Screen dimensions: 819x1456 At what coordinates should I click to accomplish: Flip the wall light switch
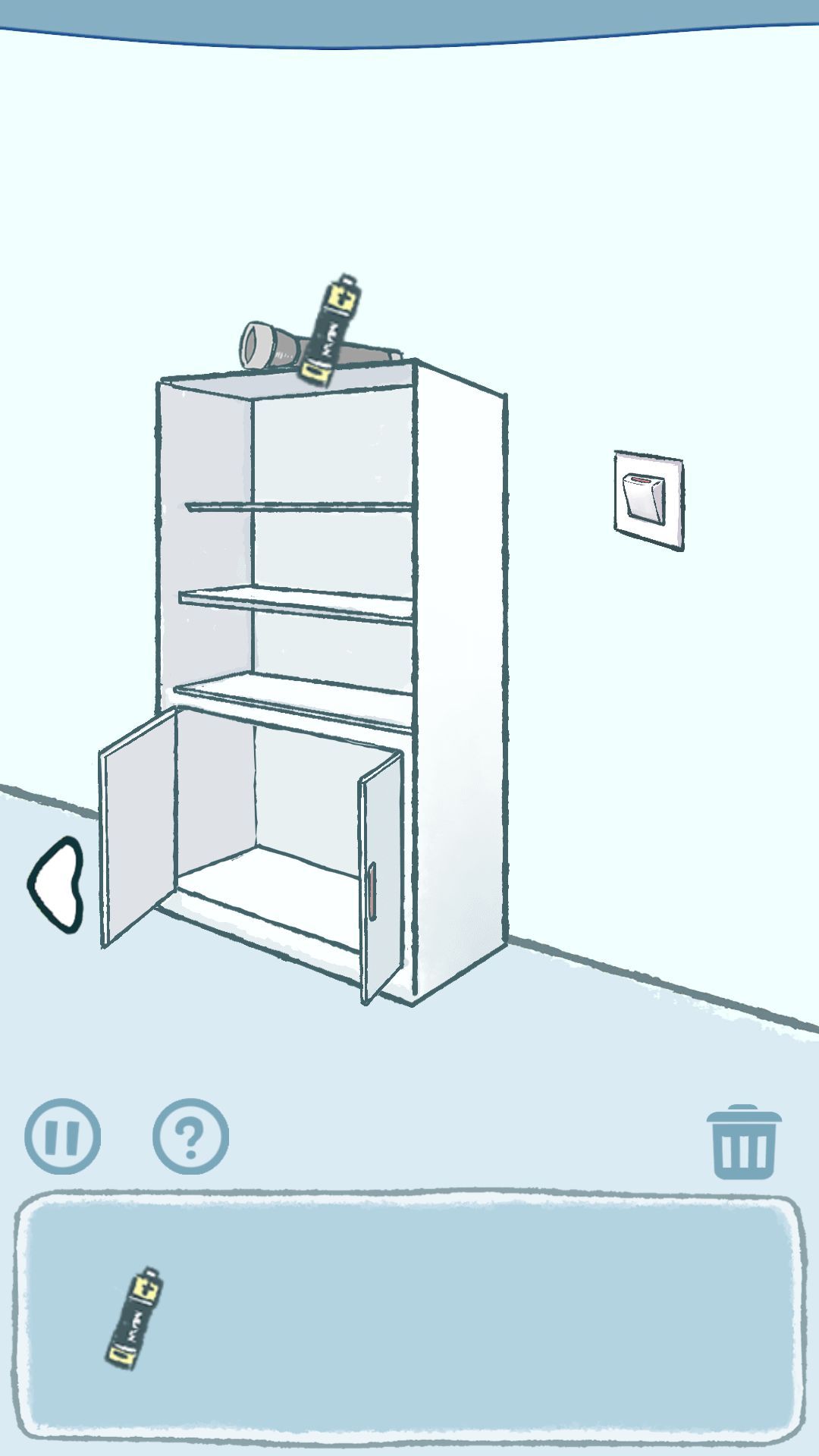(648, 500)
